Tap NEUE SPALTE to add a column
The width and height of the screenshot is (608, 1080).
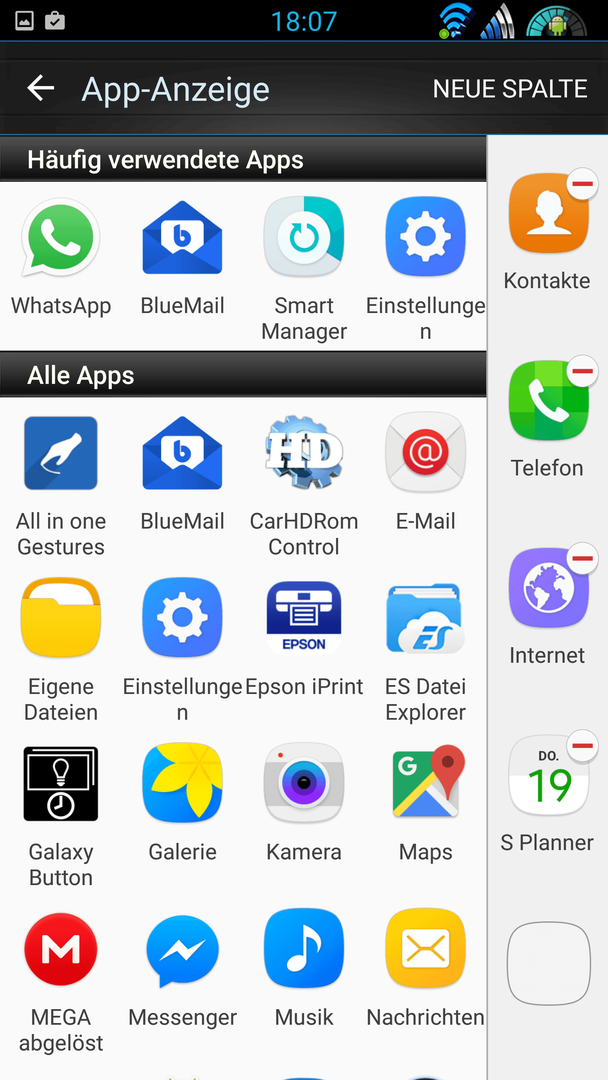[510, 89]
